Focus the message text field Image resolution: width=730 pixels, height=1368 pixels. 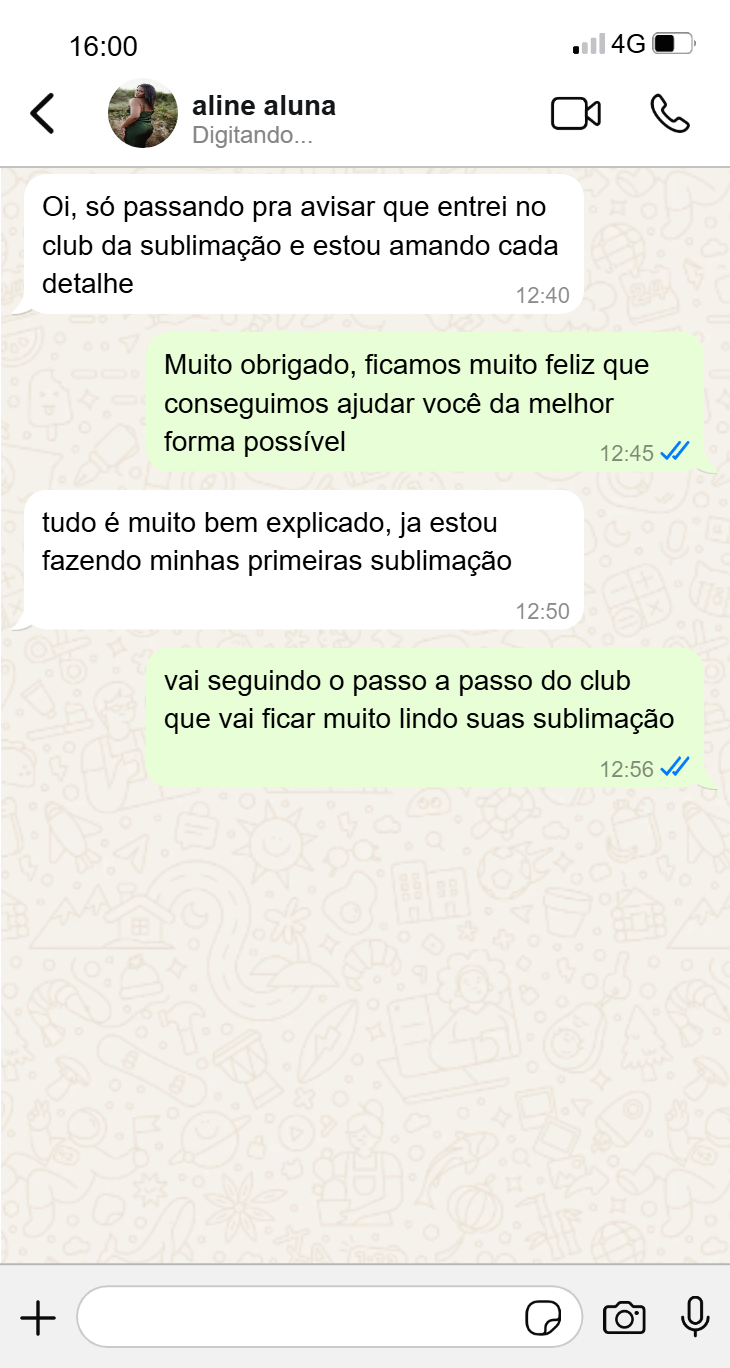[300, 1318]
